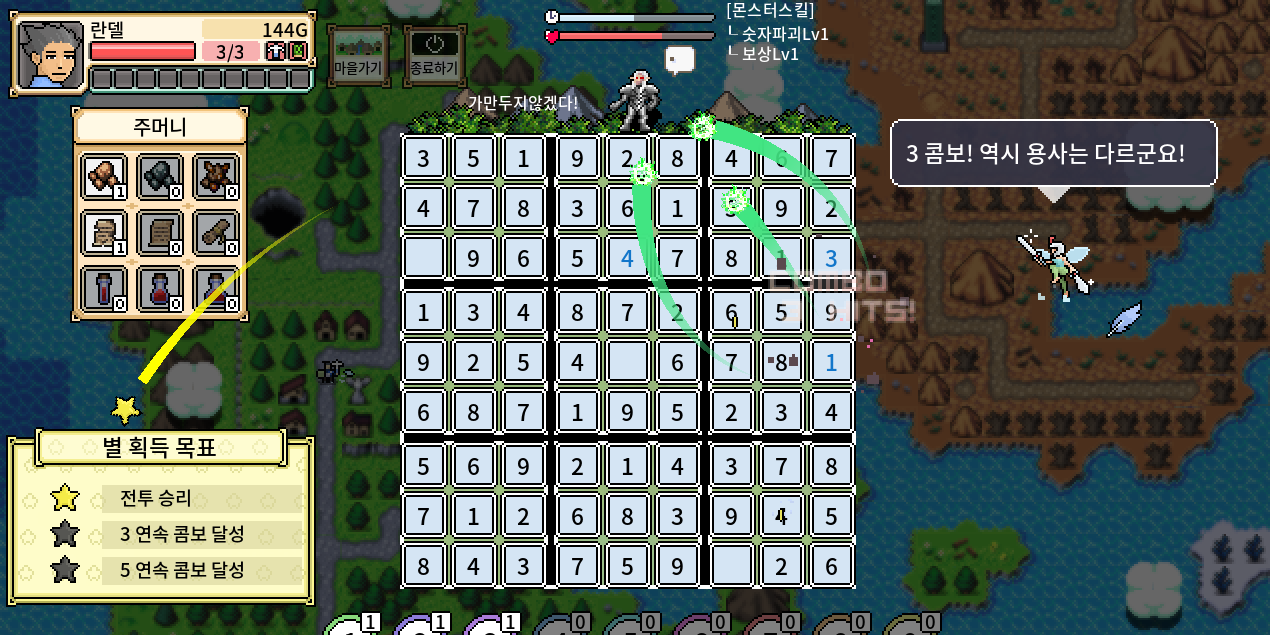Select the blue-purple potion flask
The width and height of the screenshot is (1270, 635).
pos(216,290)
